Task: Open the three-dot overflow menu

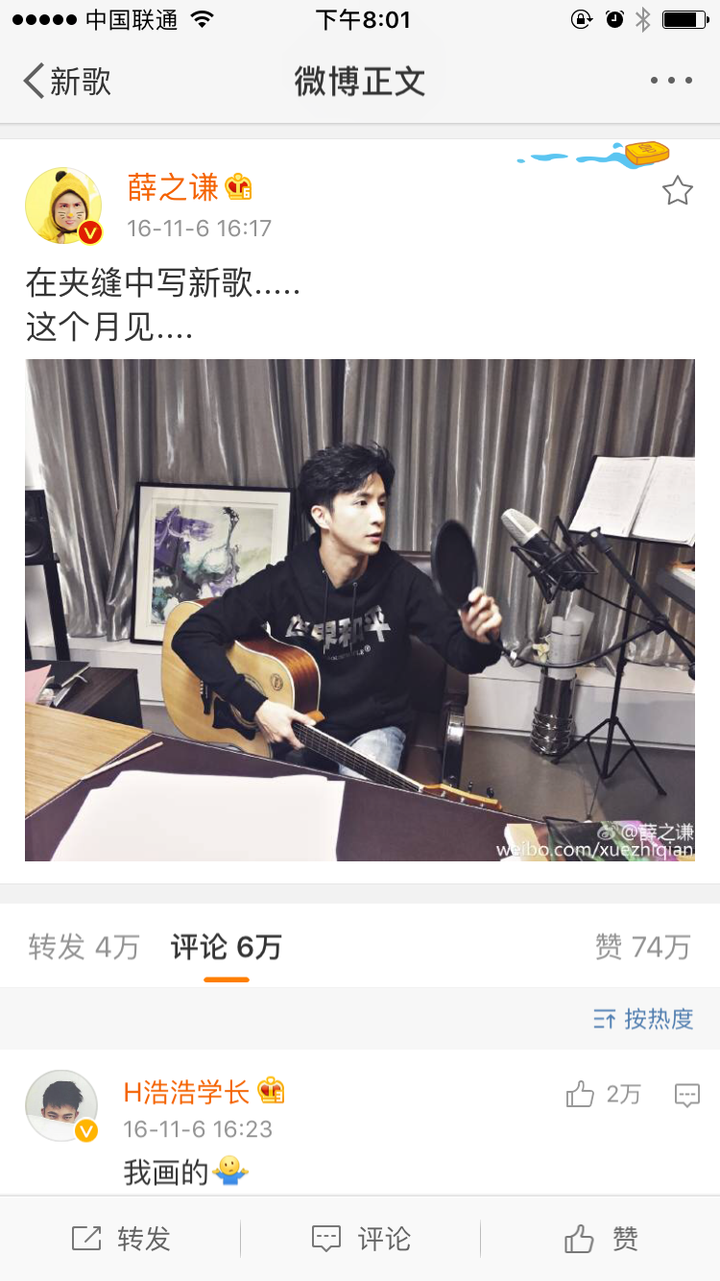Action: (670, 81)
